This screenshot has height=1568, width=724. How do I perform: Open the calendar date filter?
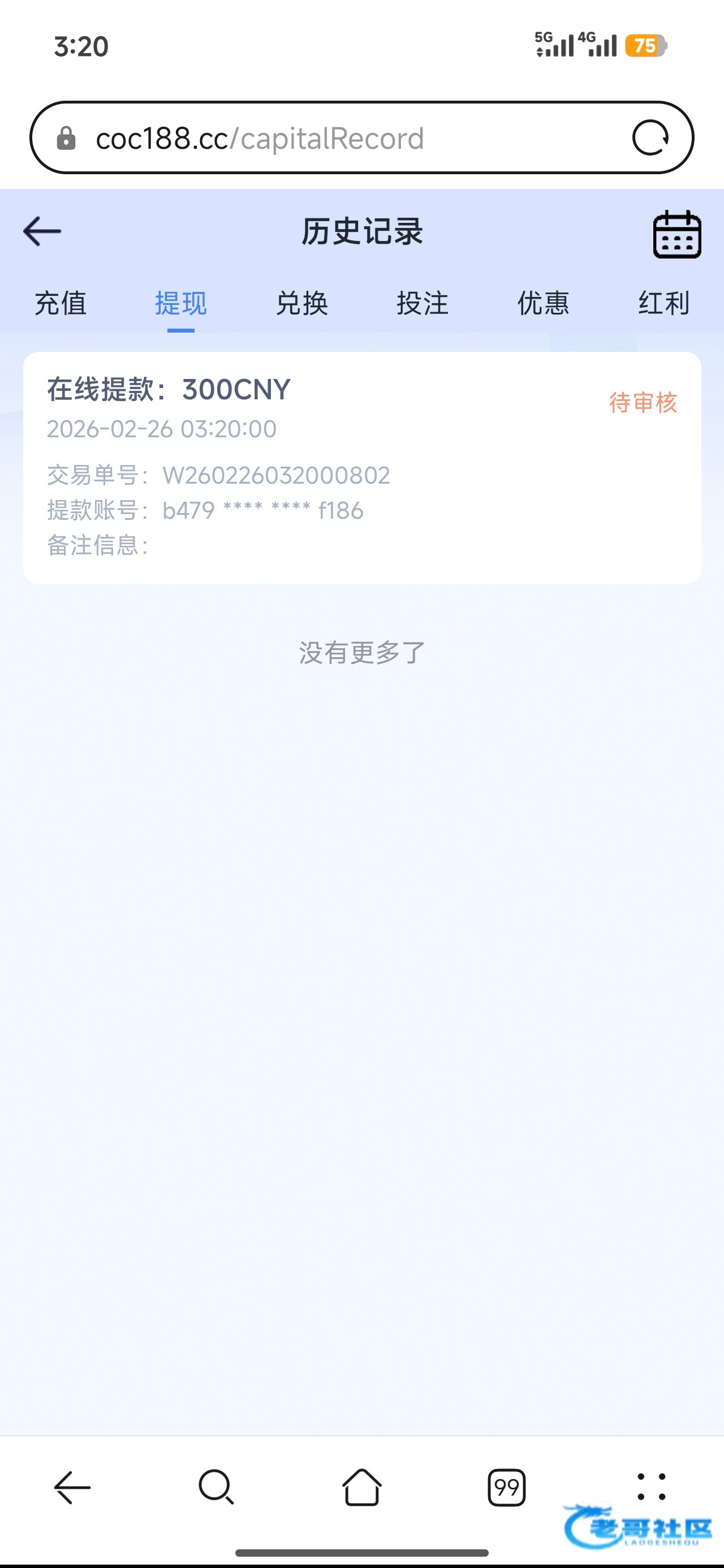(x=676, y=234)
